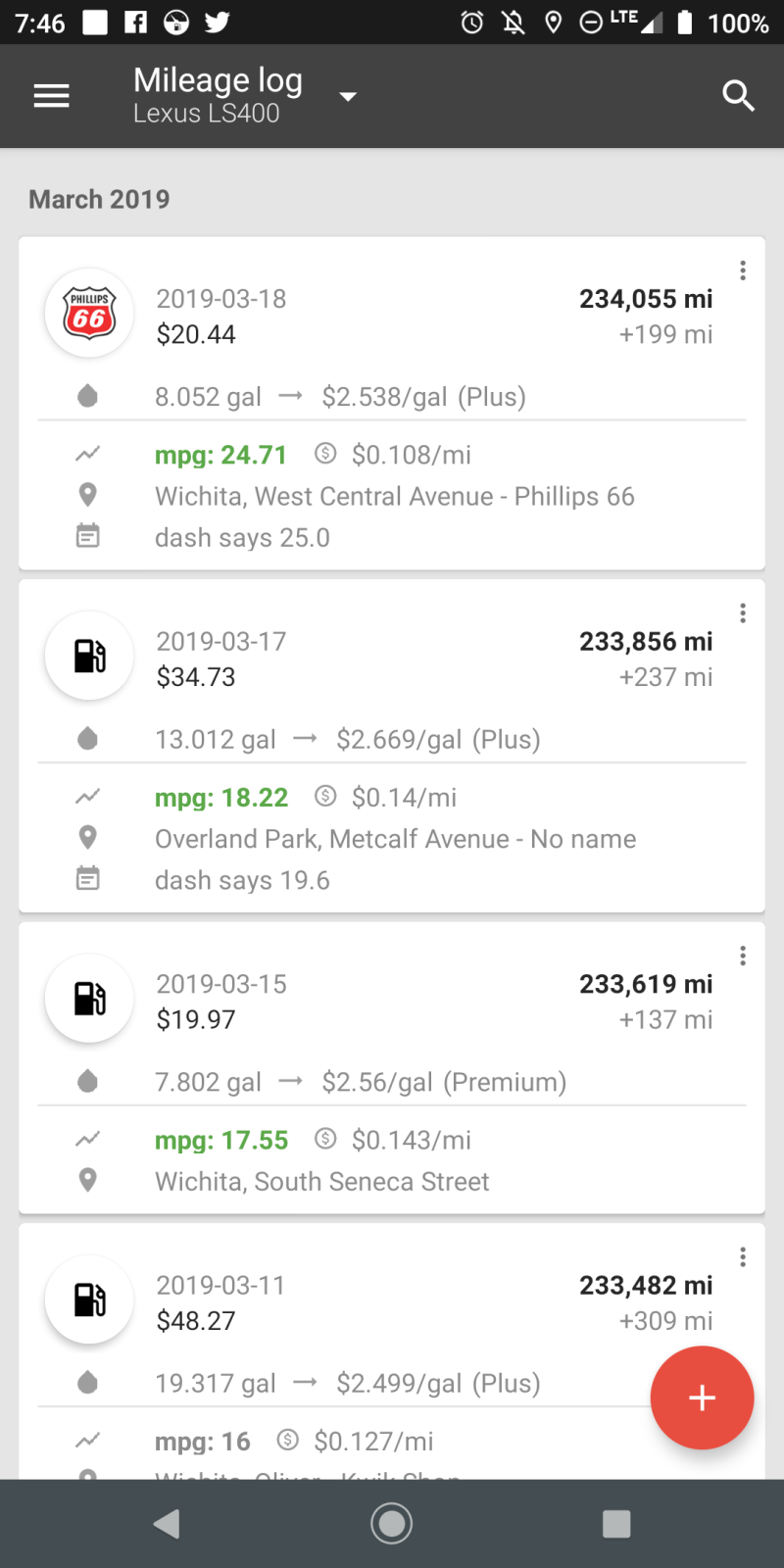The height and width of the screenshot is (1568, 784).
Task: Go back using system navigation bar
Action: pos(168,1524)
